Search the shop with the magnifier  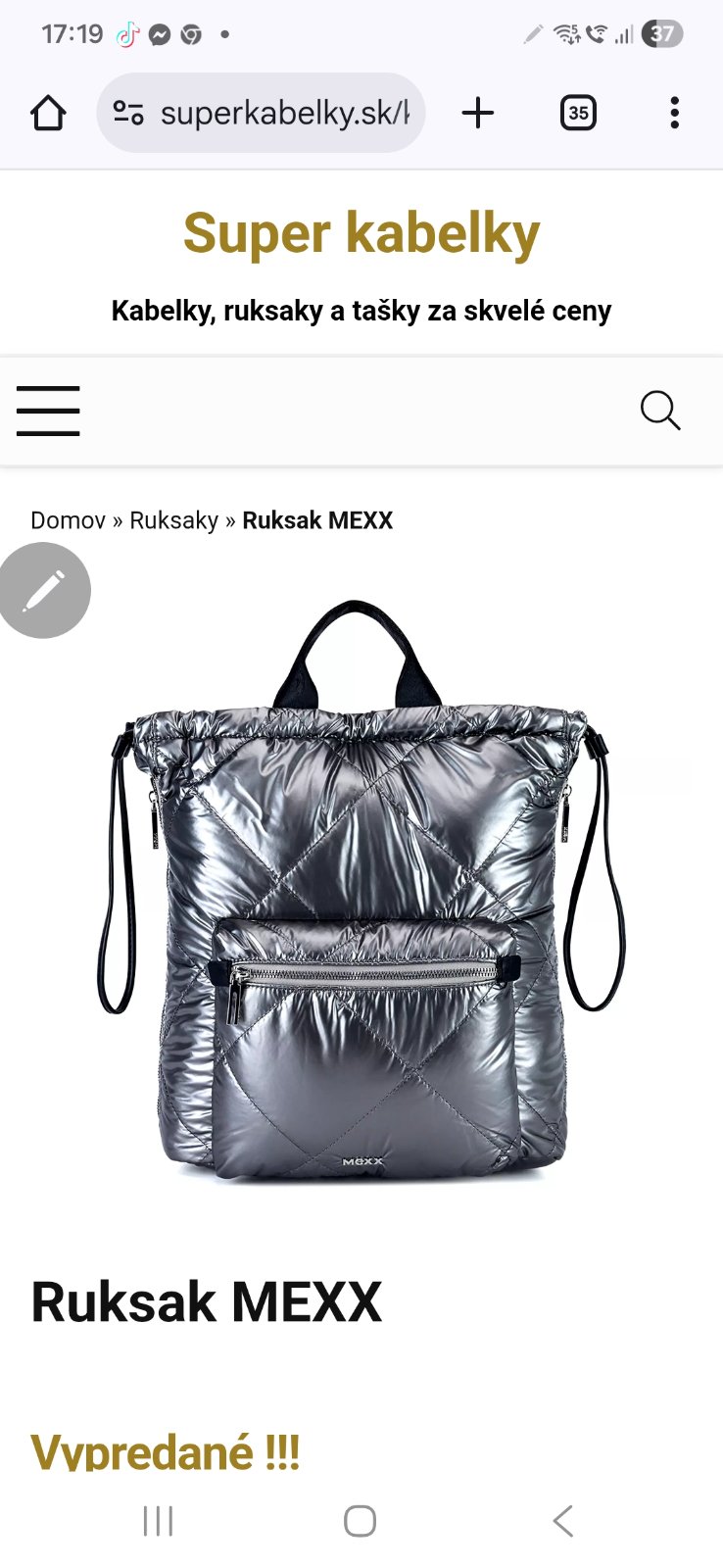pos(659,411)
